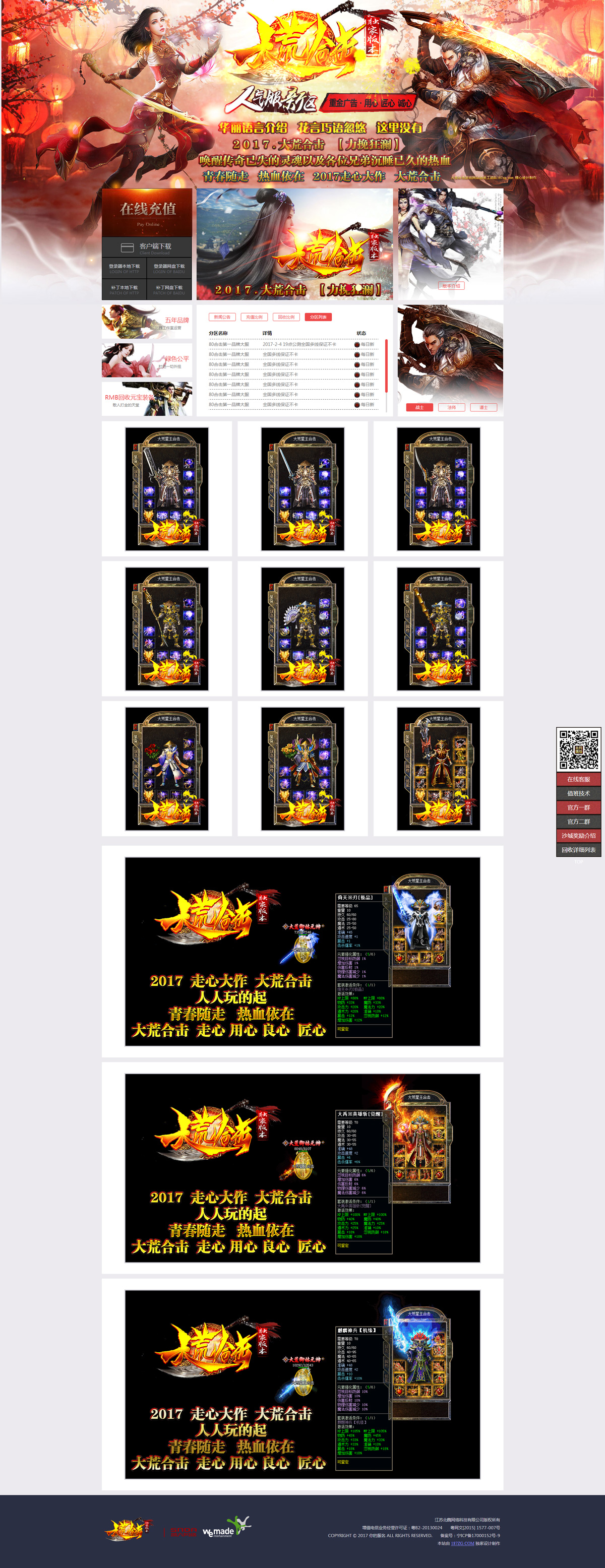Screen dimensions: 605x1568
Task: Tap 登录器网盘下载 download button
Action: 168,268
